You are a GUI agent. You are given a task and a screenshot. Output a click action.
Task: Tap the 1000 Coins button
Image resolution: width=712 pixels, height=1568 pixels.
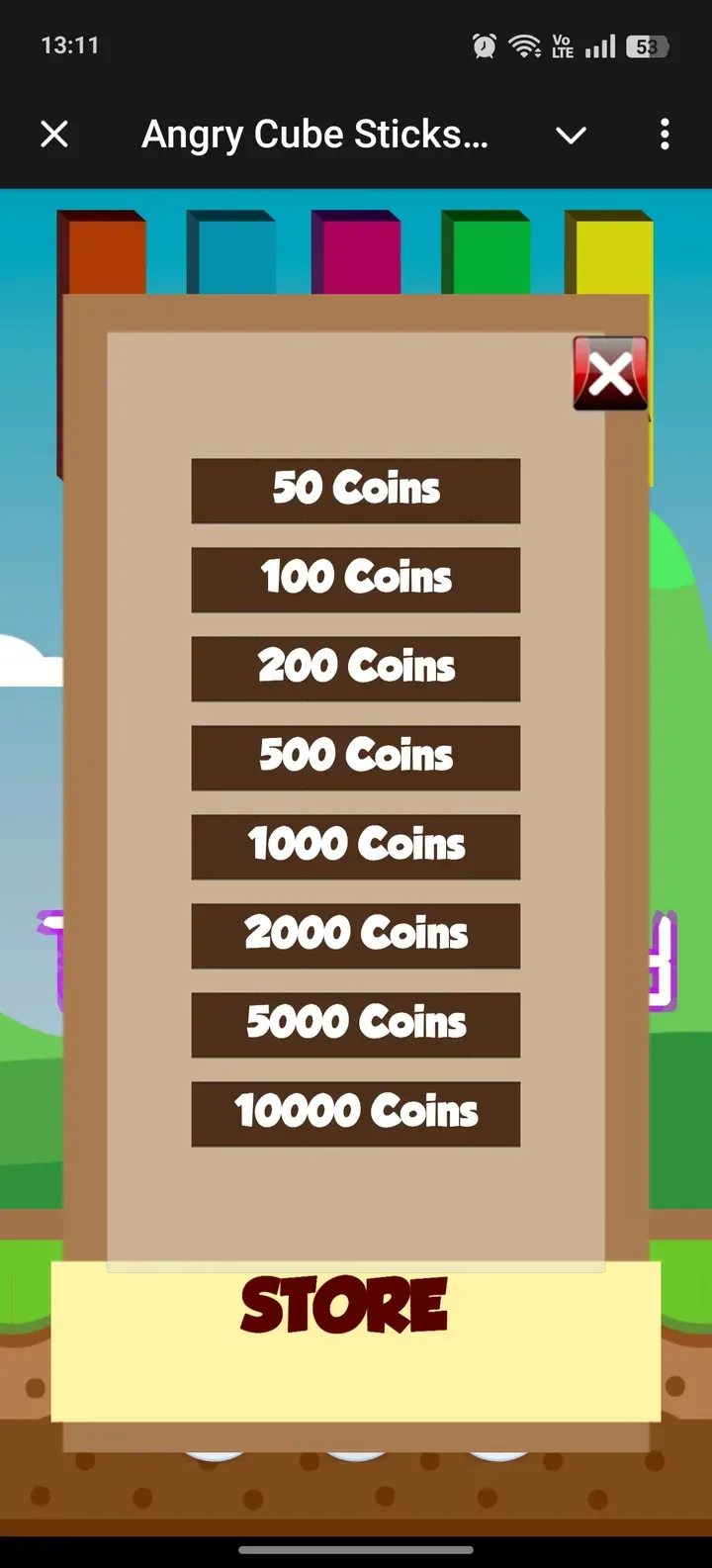click(356, 846)
